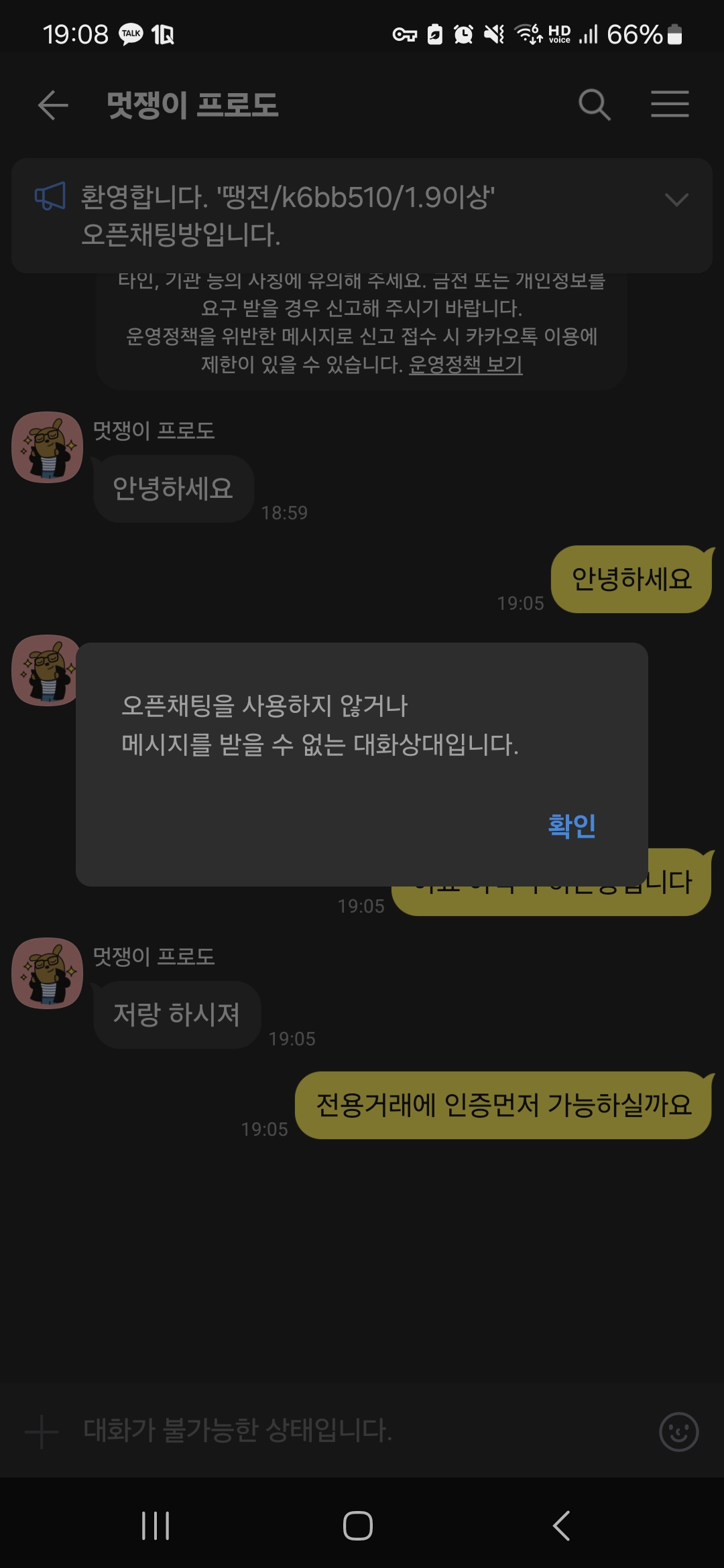The image size is (724, 1568).
Task: Open the emoticon picker
Action: pos(678,1432)
